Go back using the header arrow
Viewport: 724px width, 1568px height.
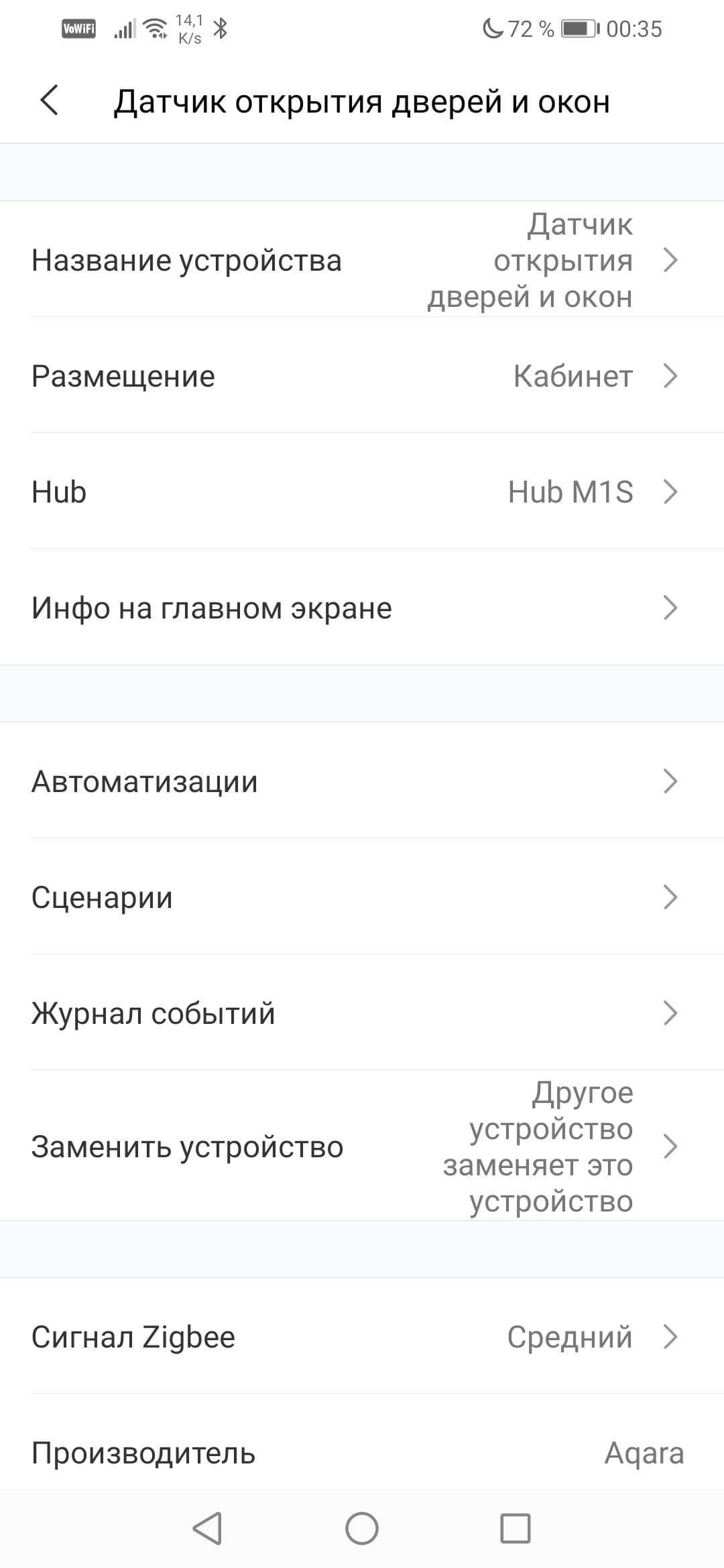[50, 101]
